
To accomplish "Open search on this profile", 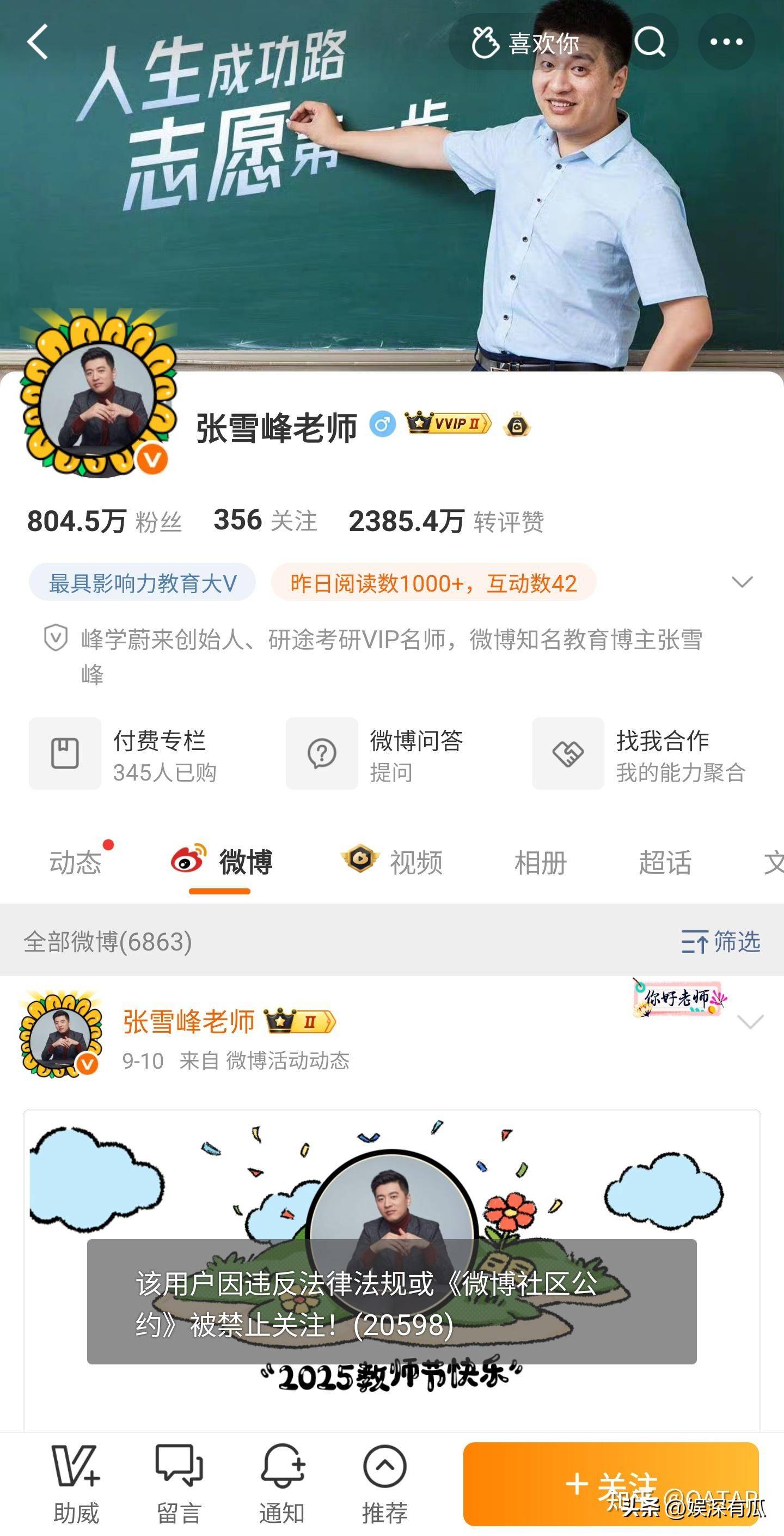I will tap(650, 42).
